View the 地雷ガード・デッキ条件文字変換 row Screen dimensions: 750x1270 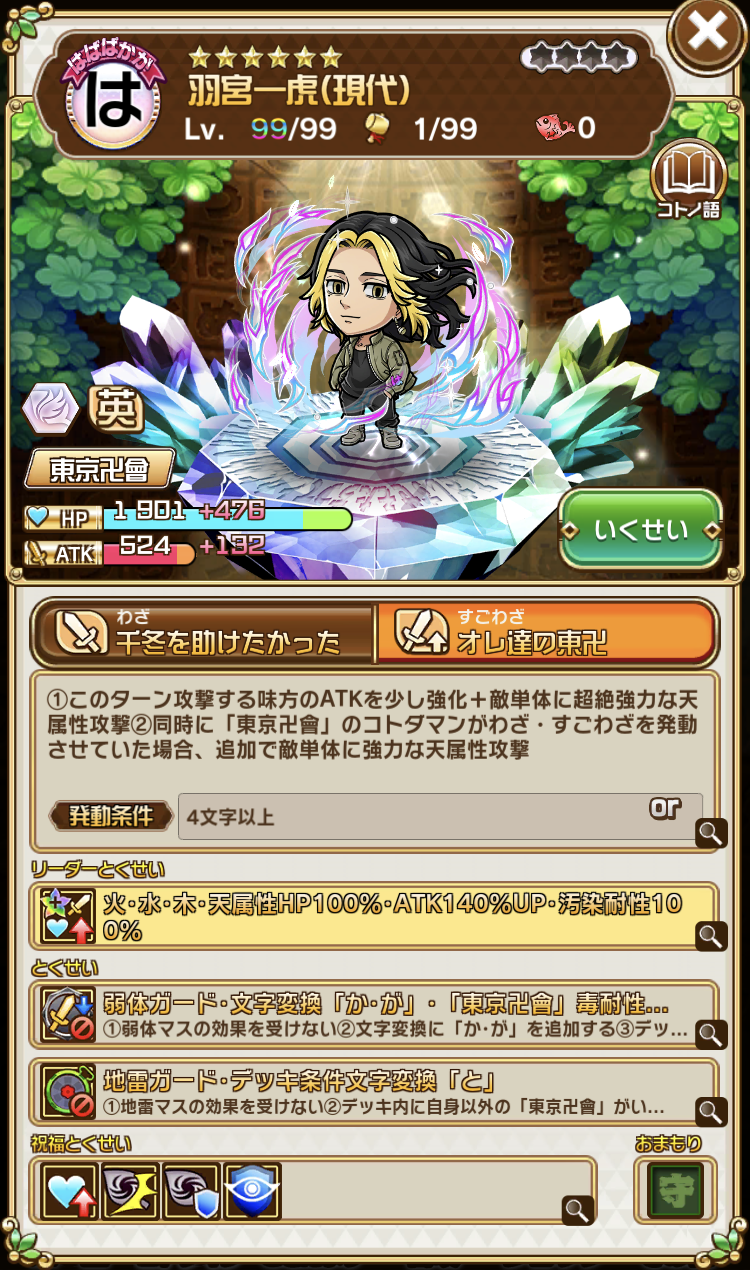click(x=374, y=1093)
